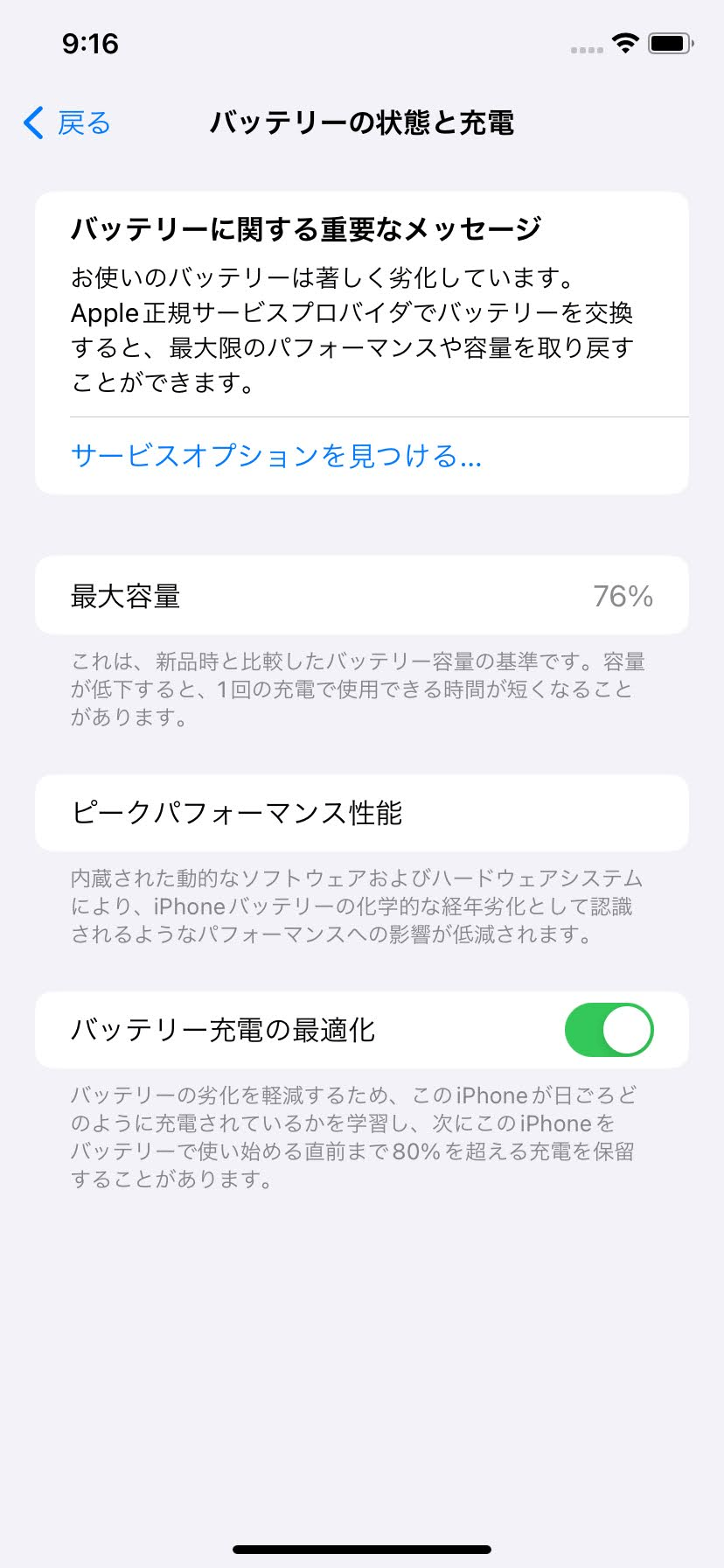724x1568 pixels.
Task: Expand the 最大容量 capacity row
Action: 362,594
